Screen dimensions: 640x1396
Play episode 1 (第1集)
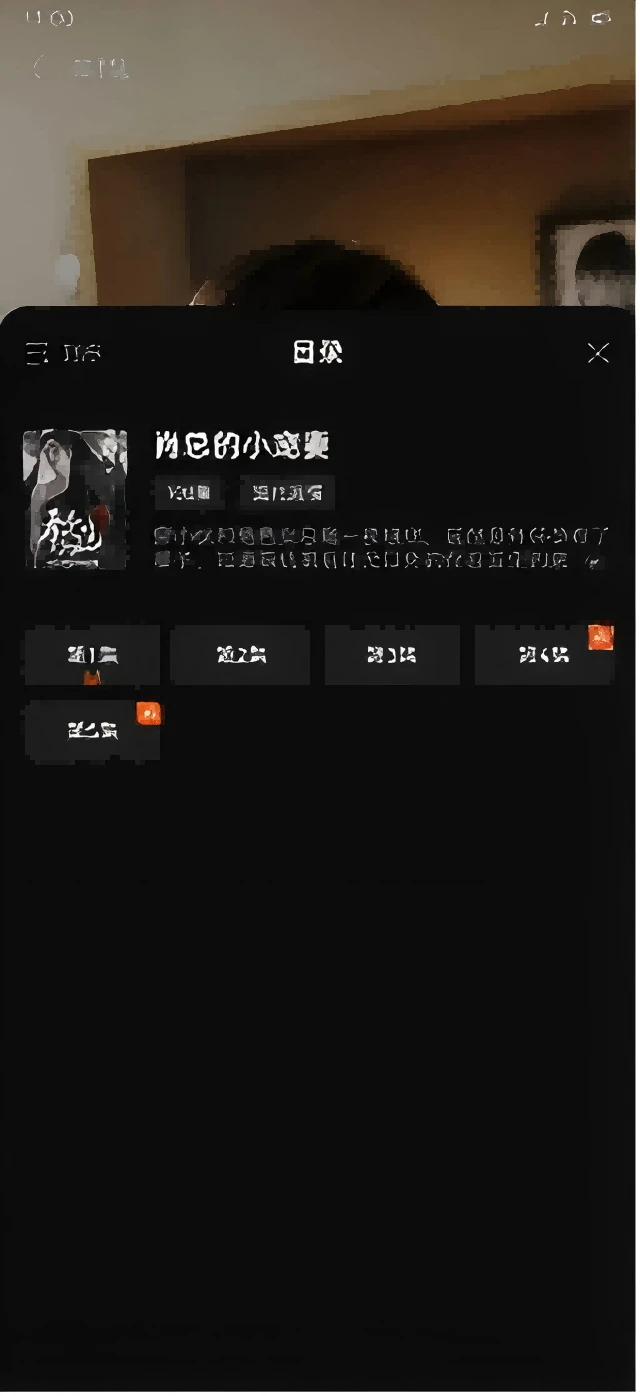[x=92, y=655]
